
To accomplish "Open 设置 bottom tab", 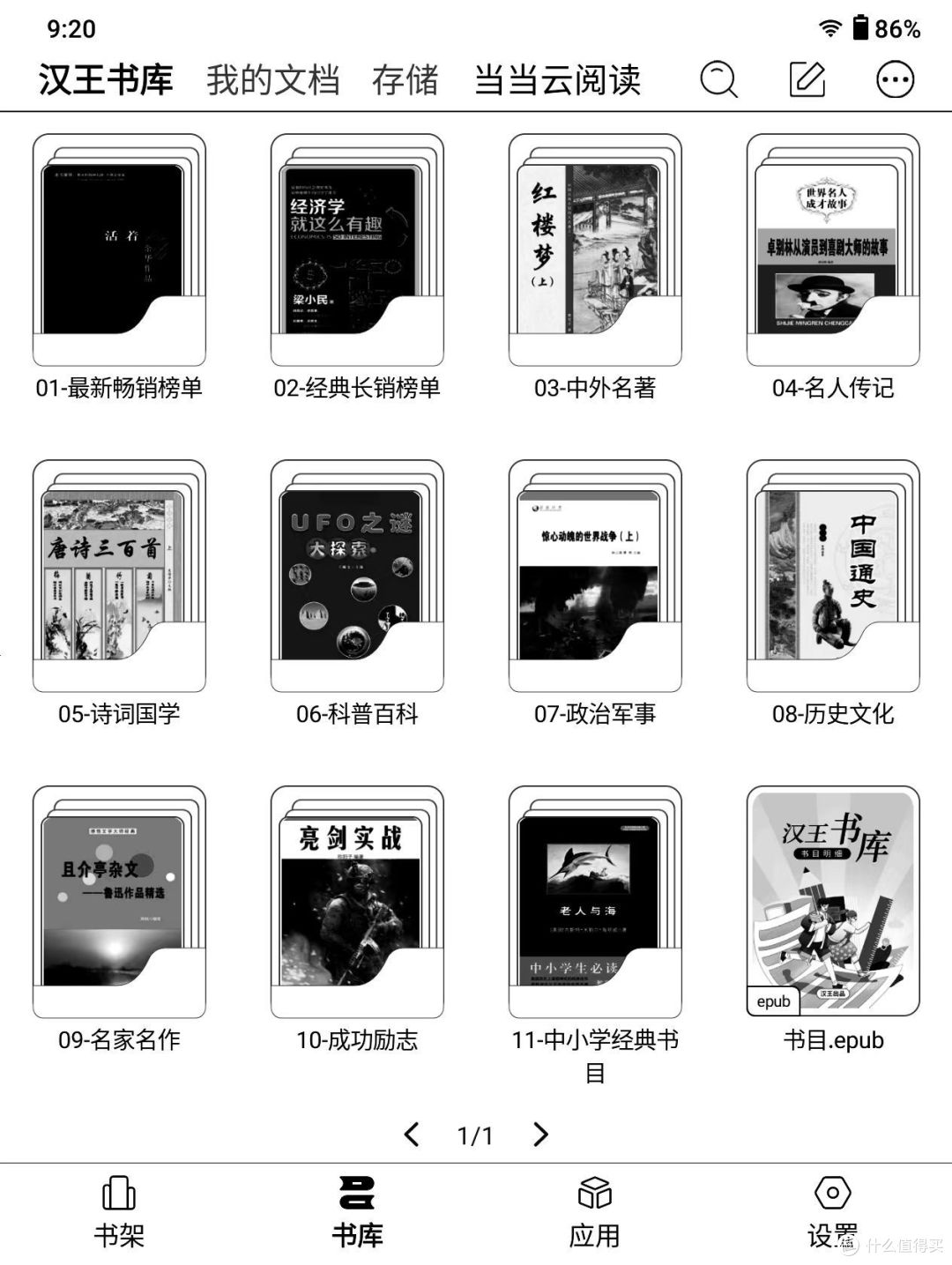I will coord(832,1212).
